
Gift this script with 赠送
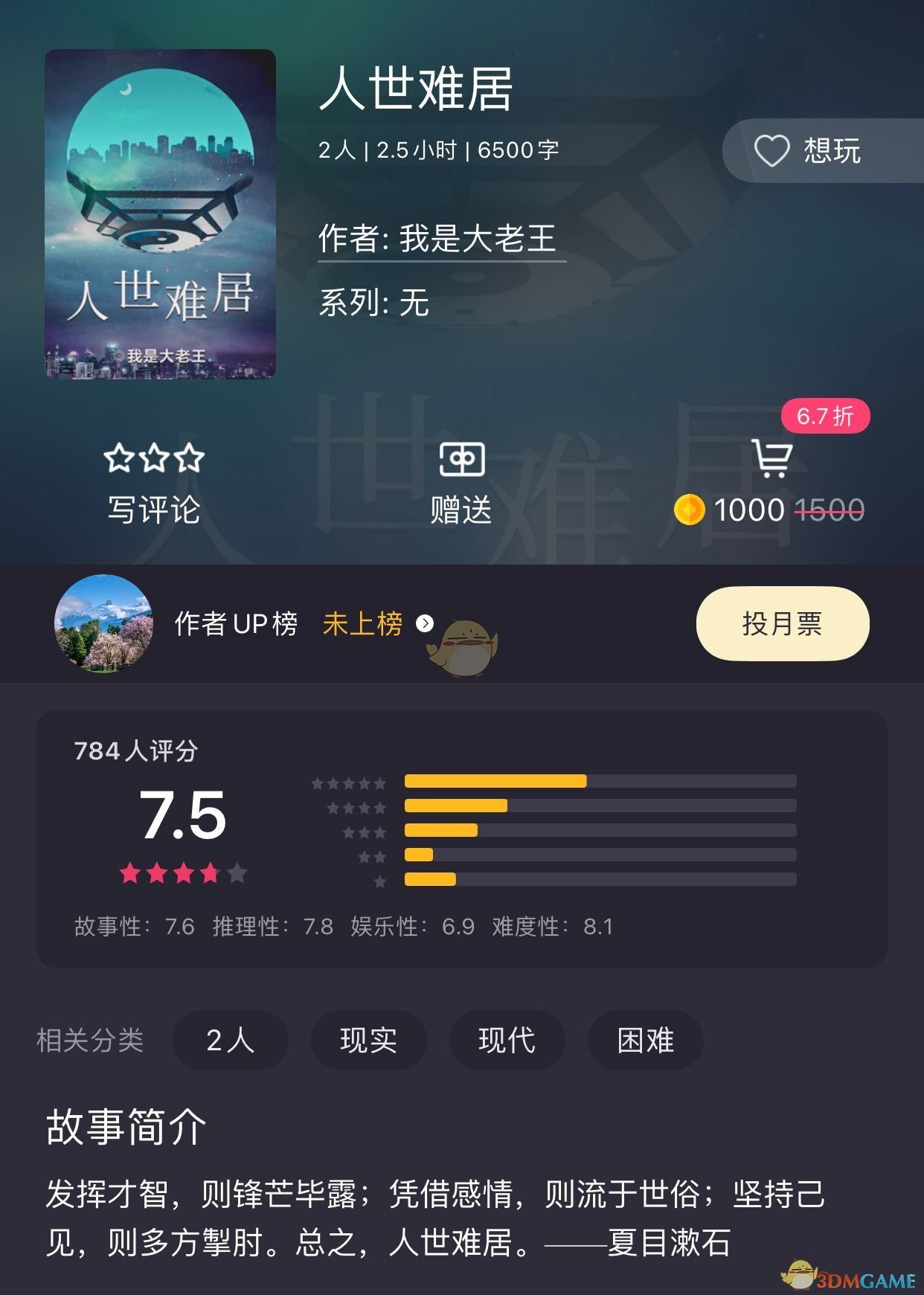pos(461,483)
